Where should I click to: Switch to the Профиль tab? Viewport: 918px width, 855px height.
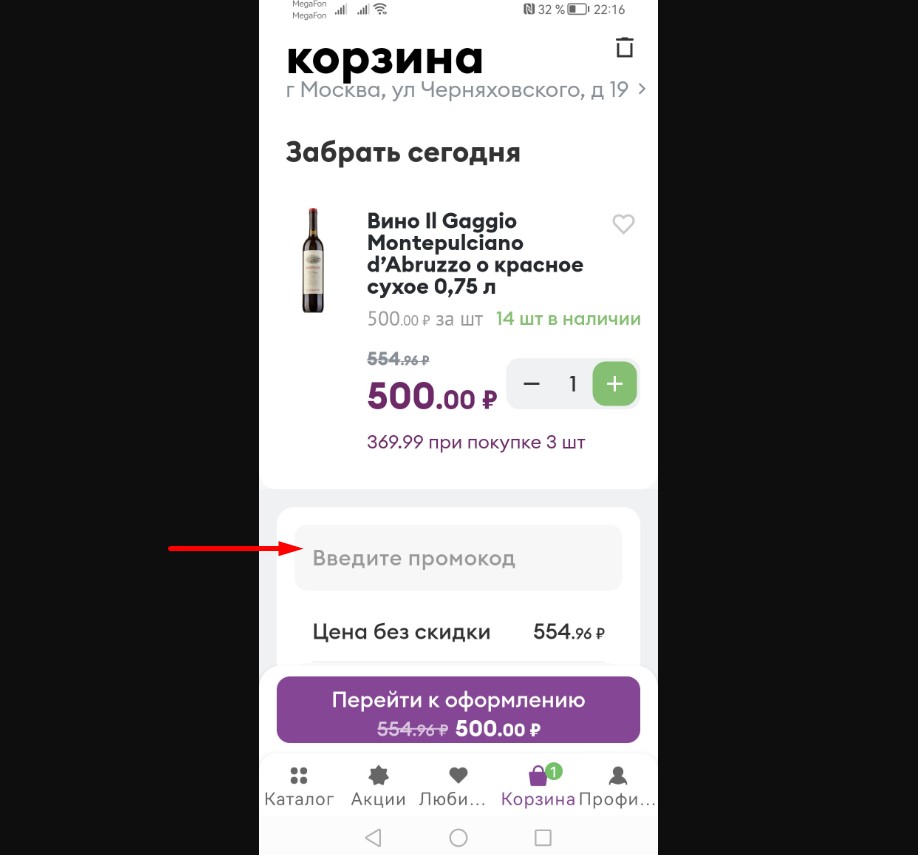tap(618, 786)
